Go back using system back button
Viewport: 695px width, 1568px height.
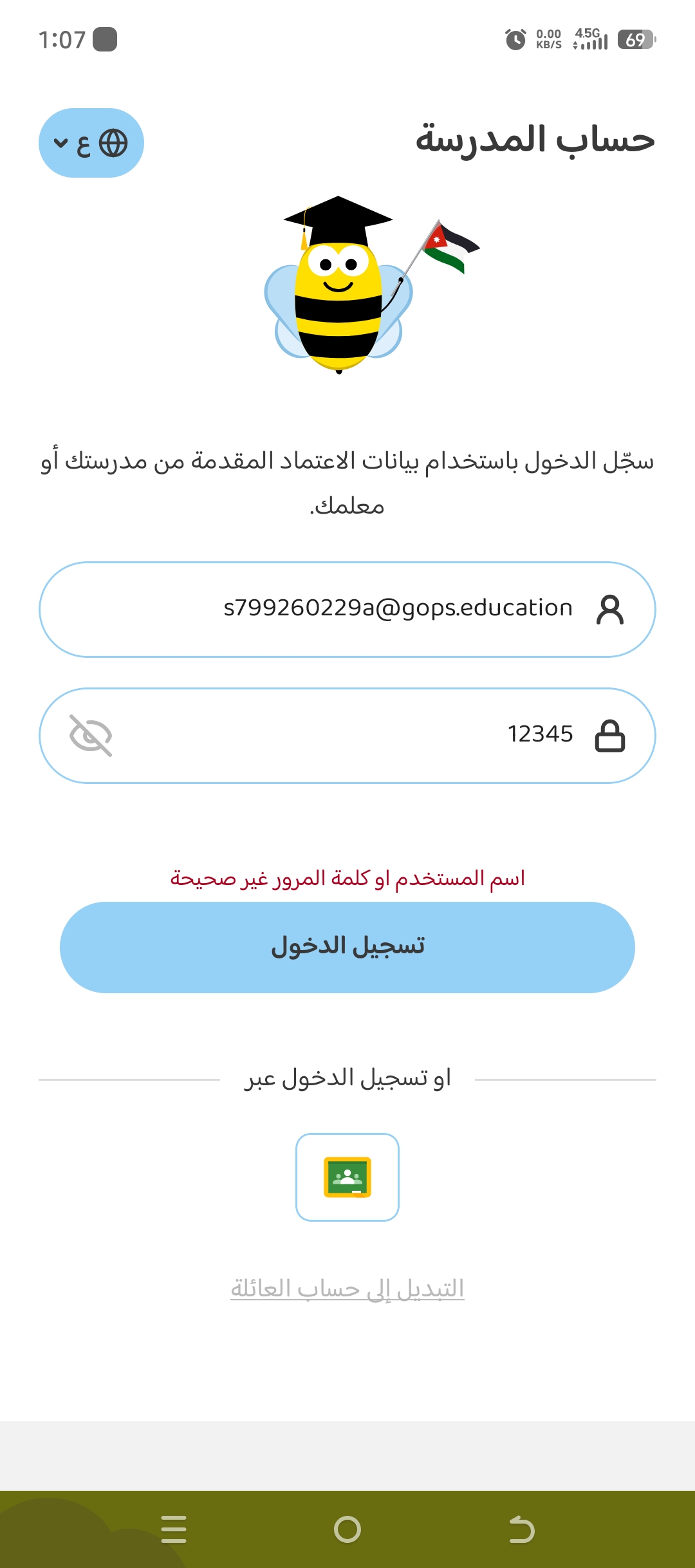click(x=521, y=1529)
